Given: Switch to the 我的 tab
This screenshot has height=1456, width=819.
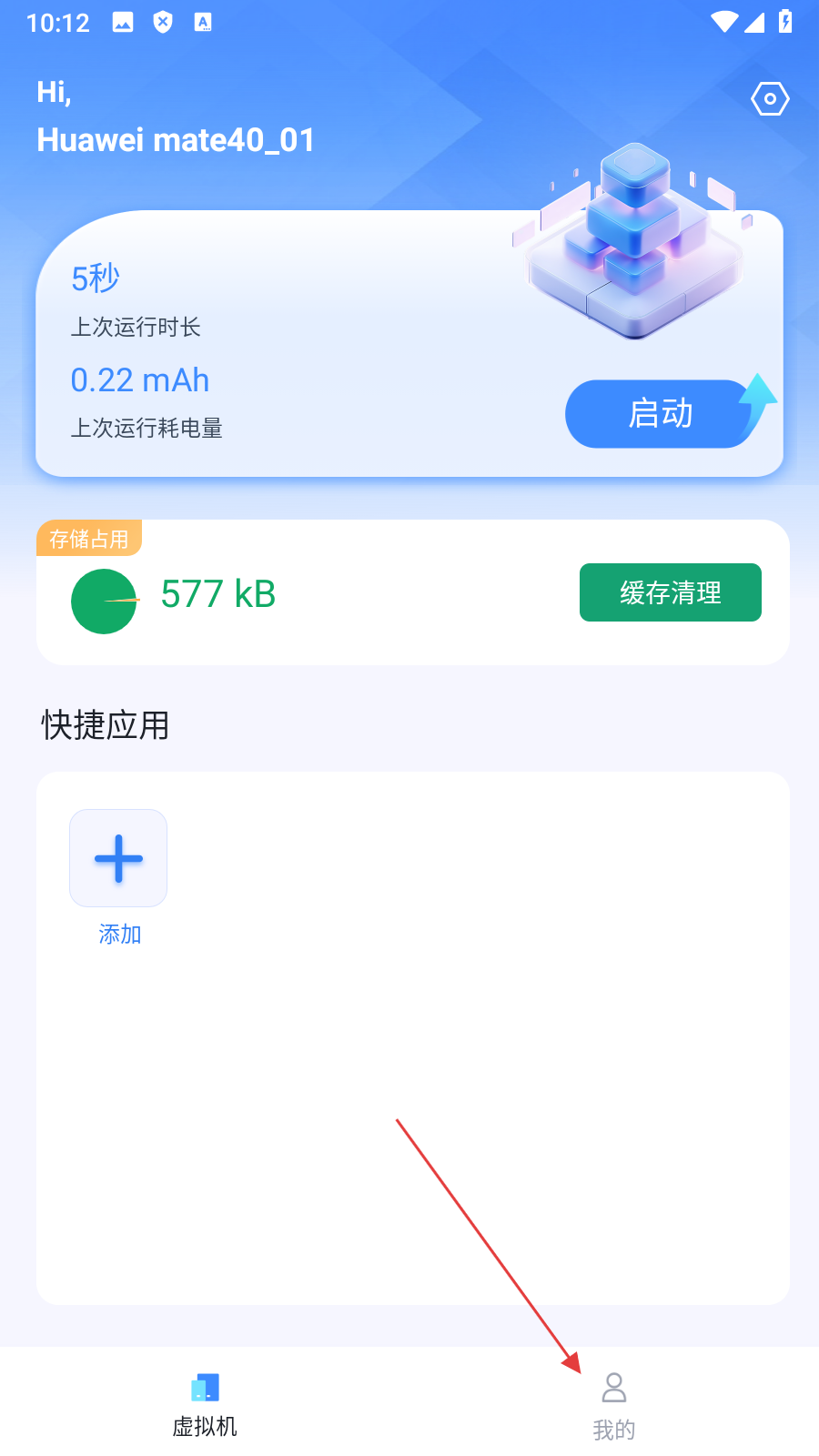Looking at the screenshot, I should tap(614, 1405).
